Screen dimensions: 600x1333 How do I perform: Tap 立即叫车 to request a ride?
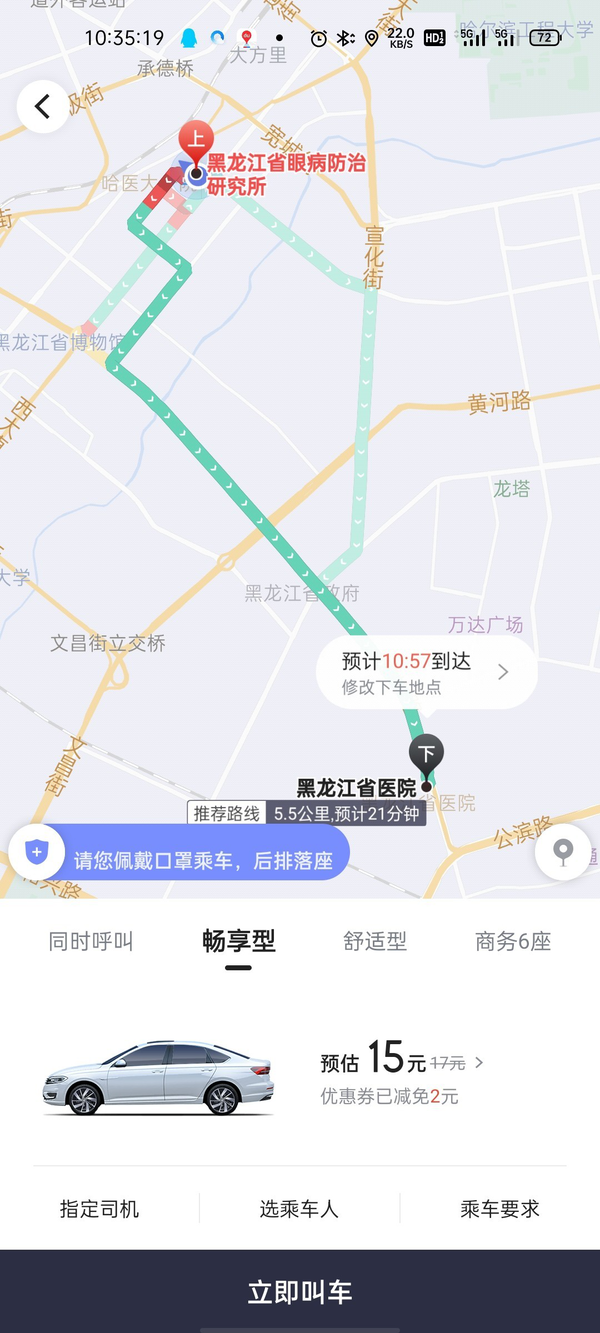[x=300, y=1292]
